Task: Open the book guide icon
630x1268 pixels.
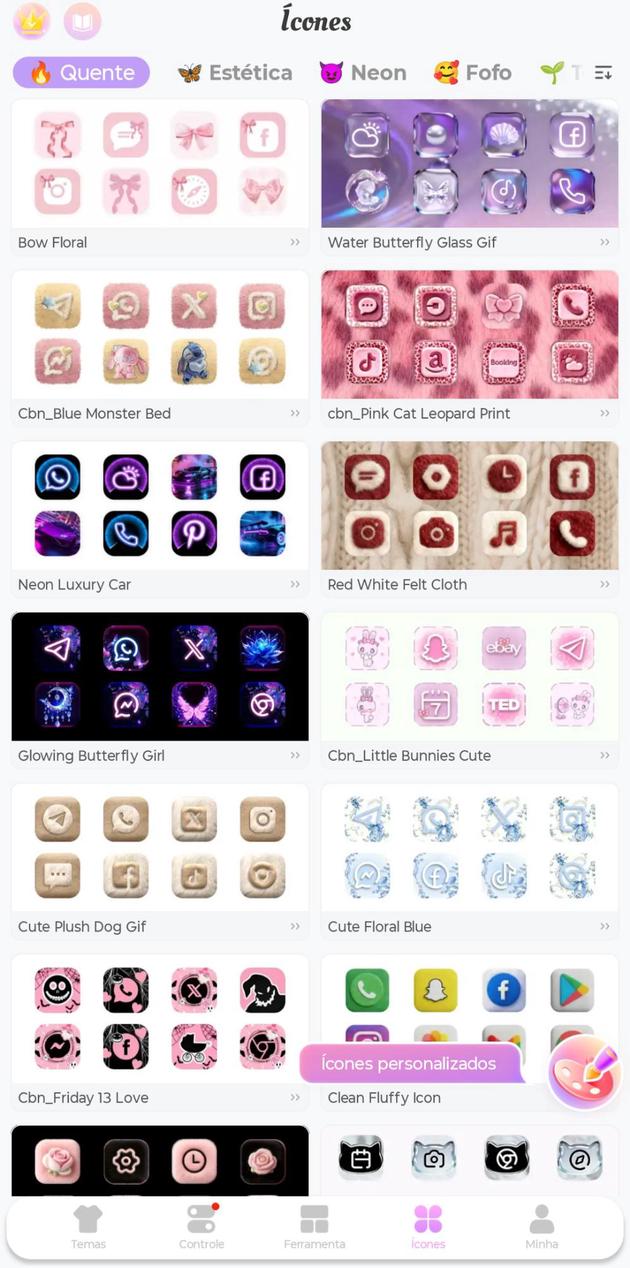Action: tap(82, 21)
